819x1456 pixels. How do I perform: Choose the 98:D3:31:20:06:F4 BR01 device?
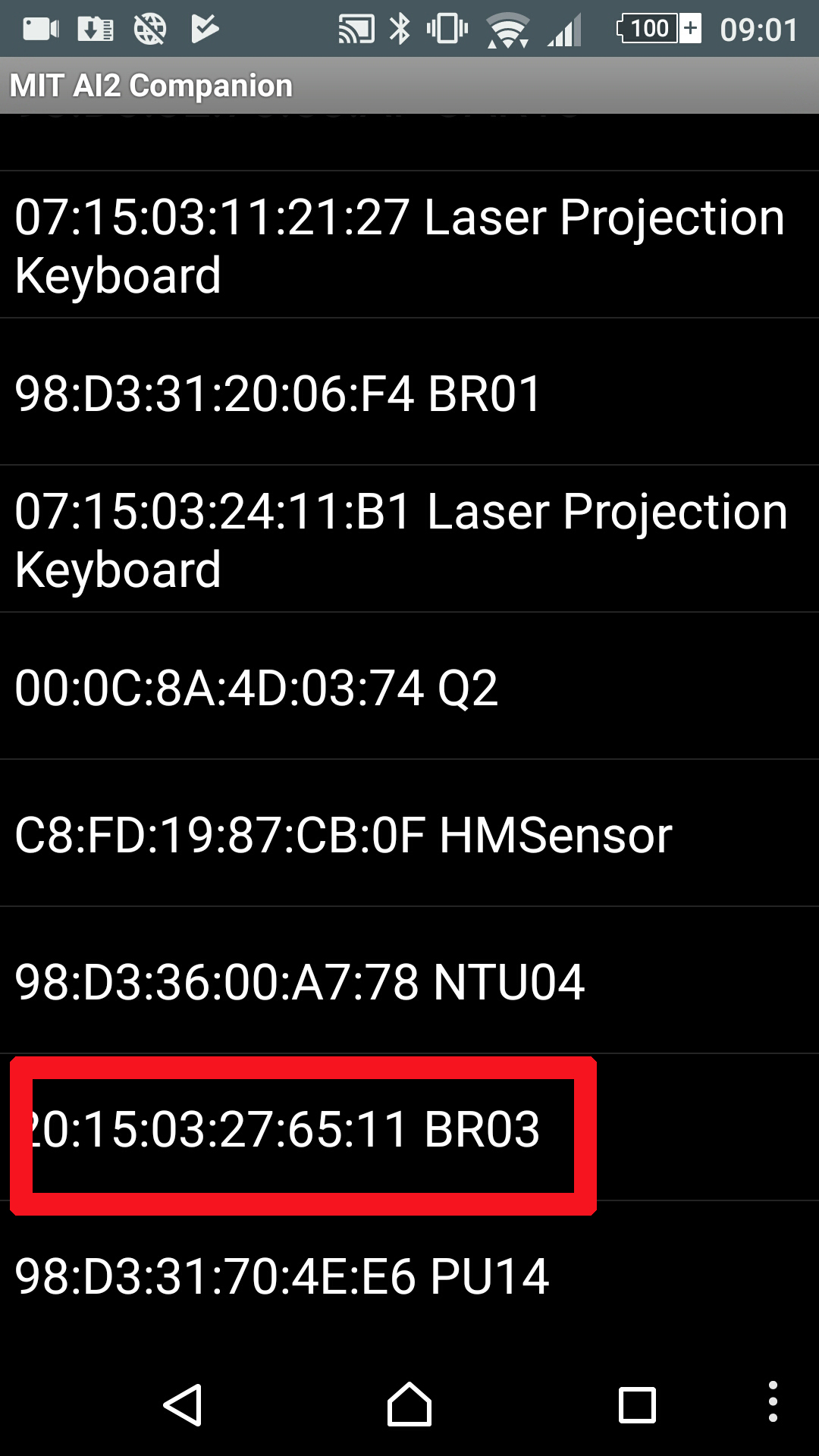(x=409, y=392)
